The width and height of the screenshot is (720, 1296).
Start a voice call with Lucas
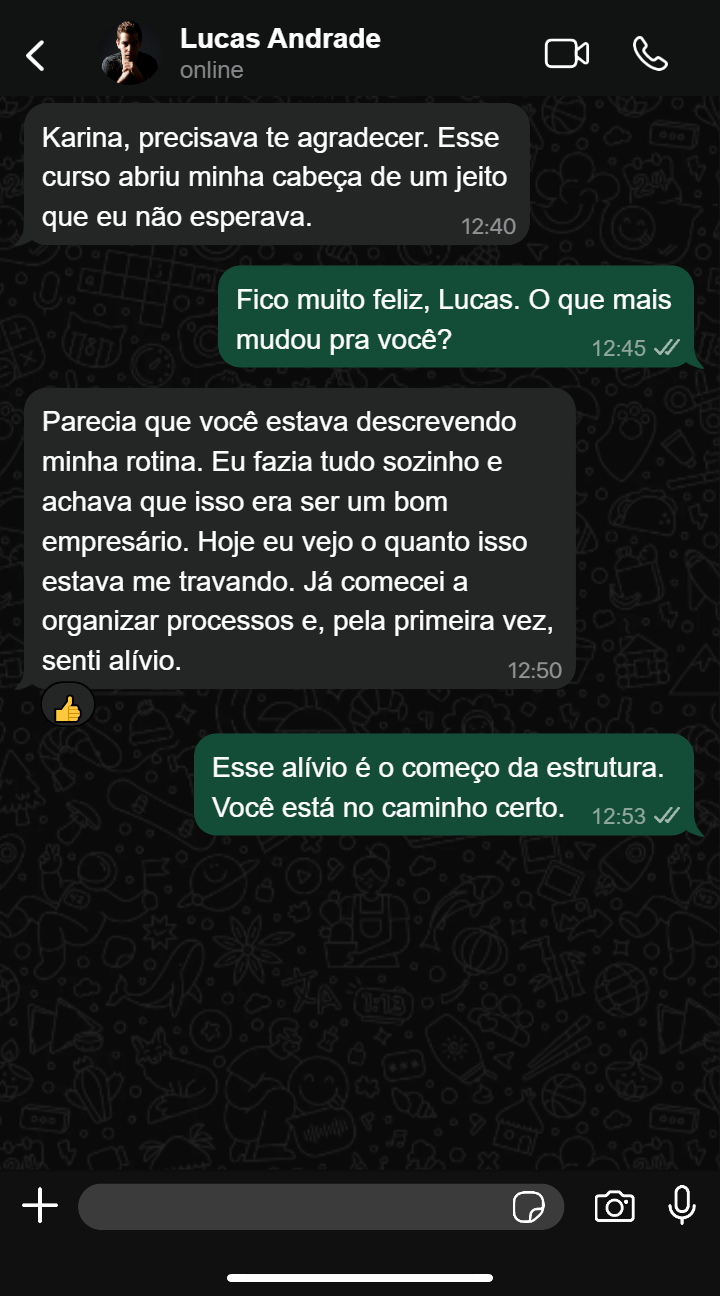click(x=650, y=54)
